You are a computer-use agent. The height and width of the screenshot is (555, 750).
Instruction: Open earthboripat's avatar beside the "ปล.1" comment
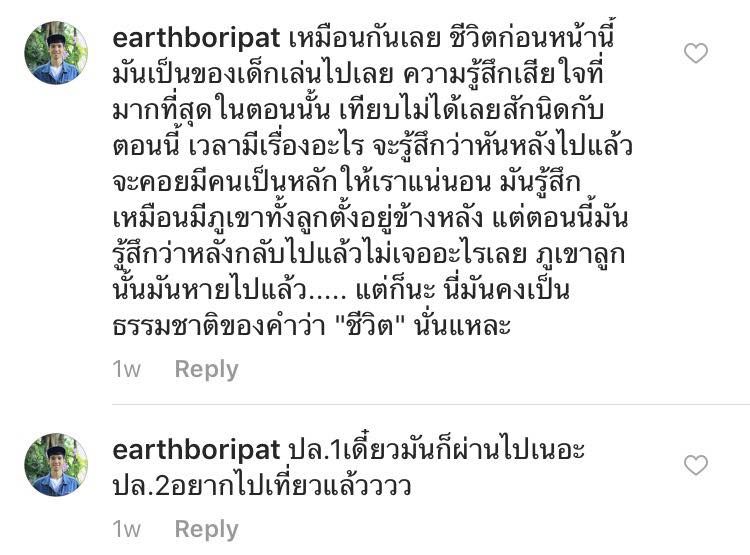(x=56, y=465)
